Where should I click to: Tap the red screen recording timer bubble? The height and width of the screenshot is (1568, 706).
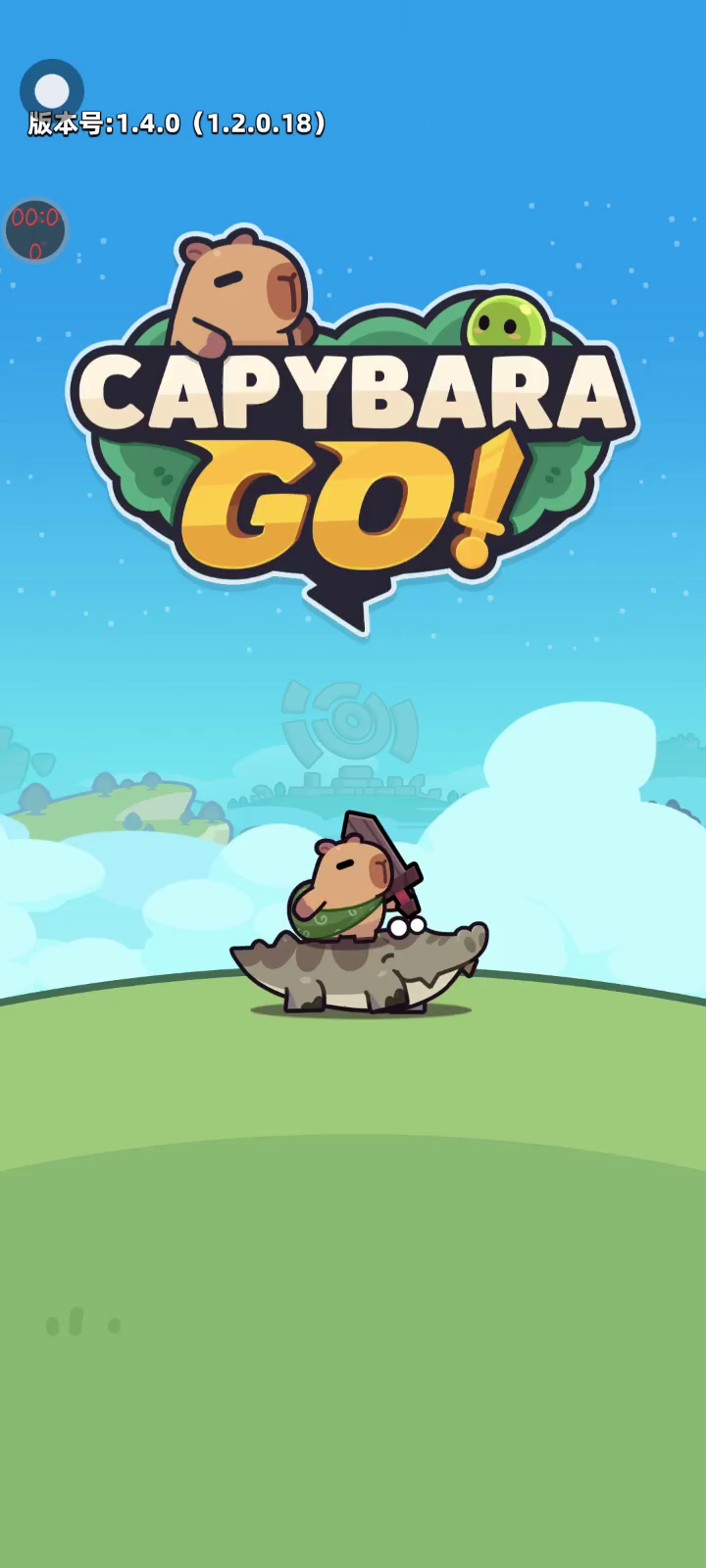tap(35, 231)
